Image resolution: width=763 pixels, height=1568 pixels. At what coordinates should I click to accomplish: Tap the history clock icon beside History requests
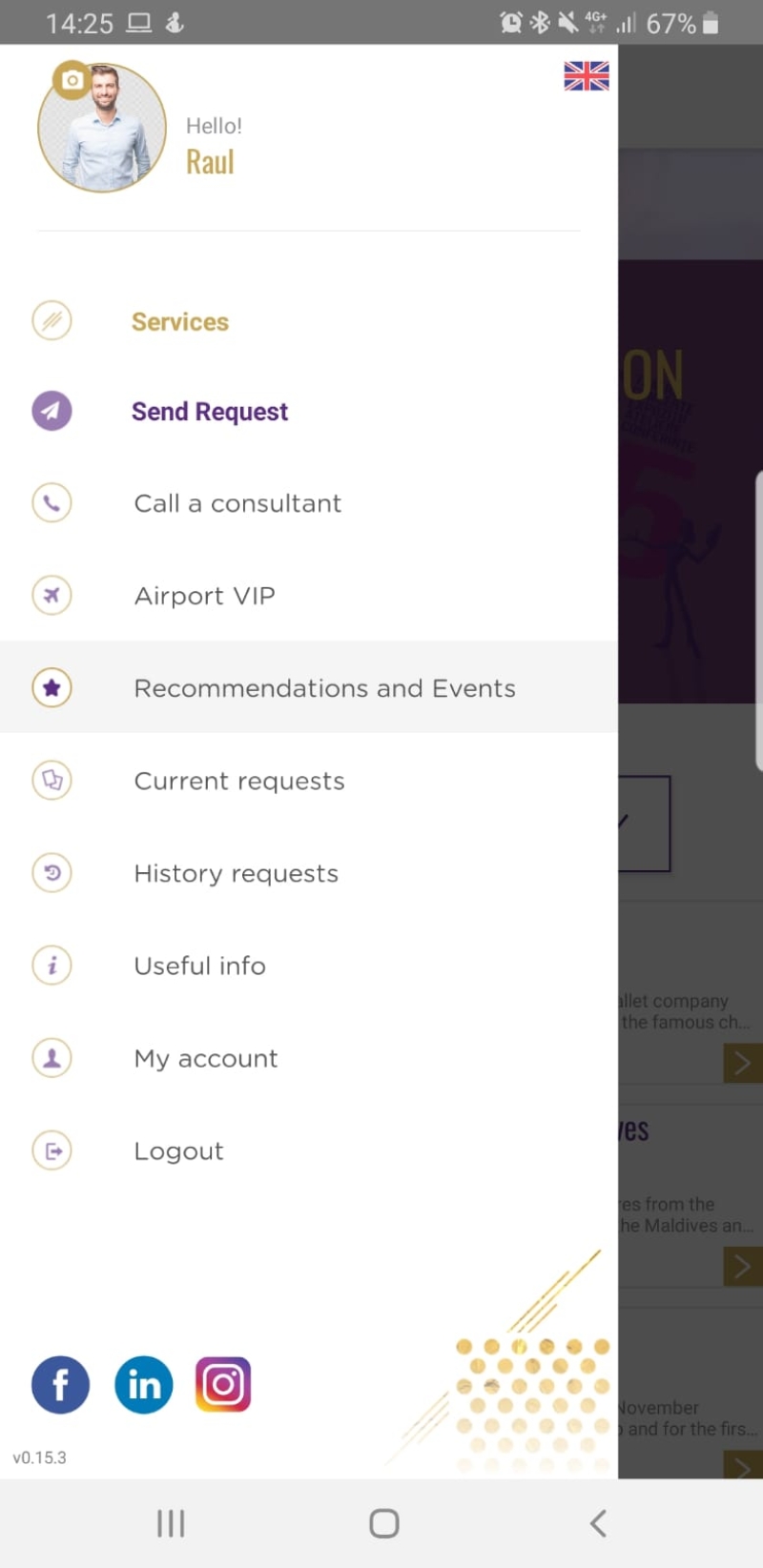[52, 872]
